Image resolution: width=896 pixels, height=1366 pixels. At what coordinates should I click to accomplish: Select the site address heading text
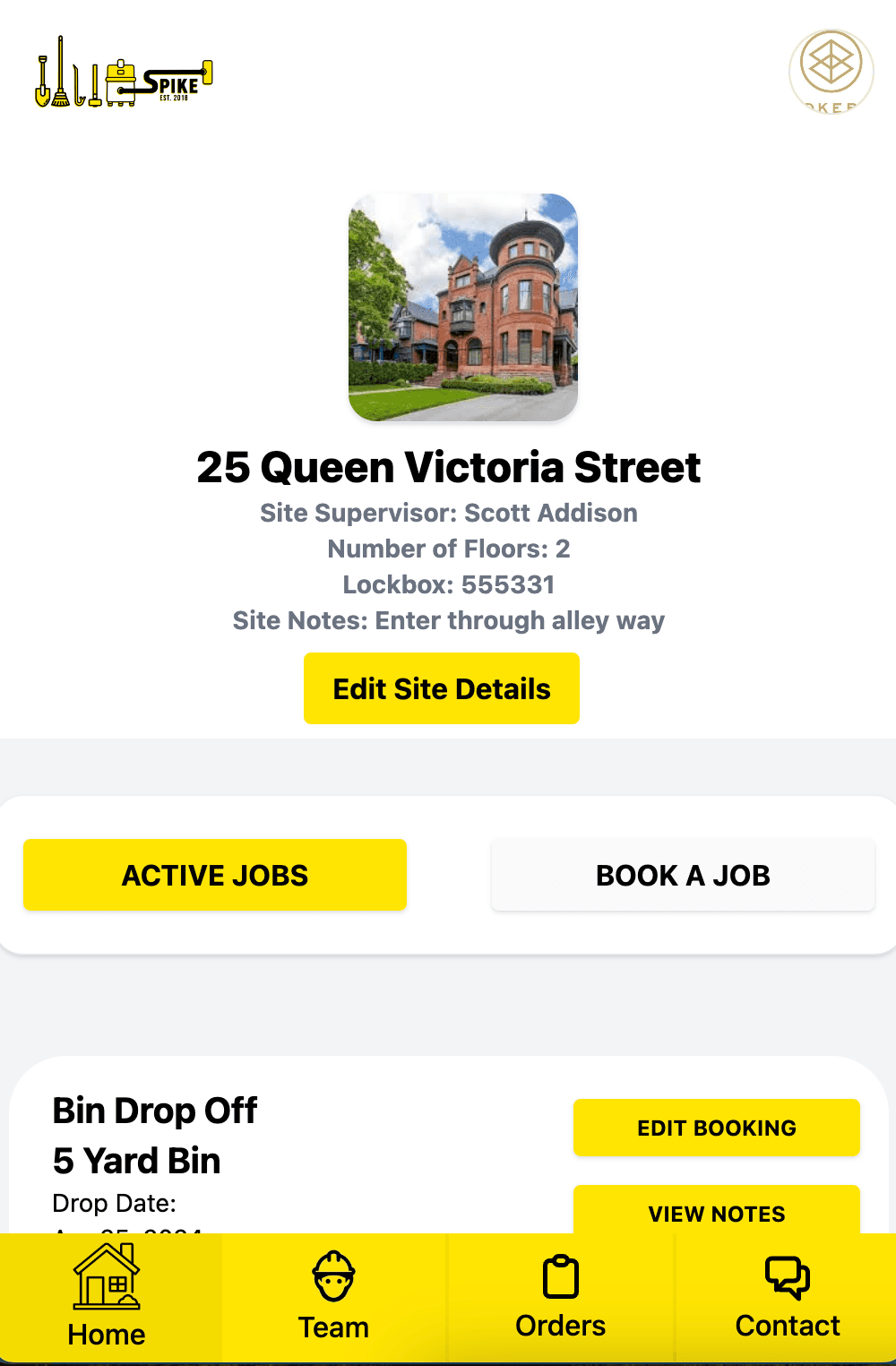point(448,467)
